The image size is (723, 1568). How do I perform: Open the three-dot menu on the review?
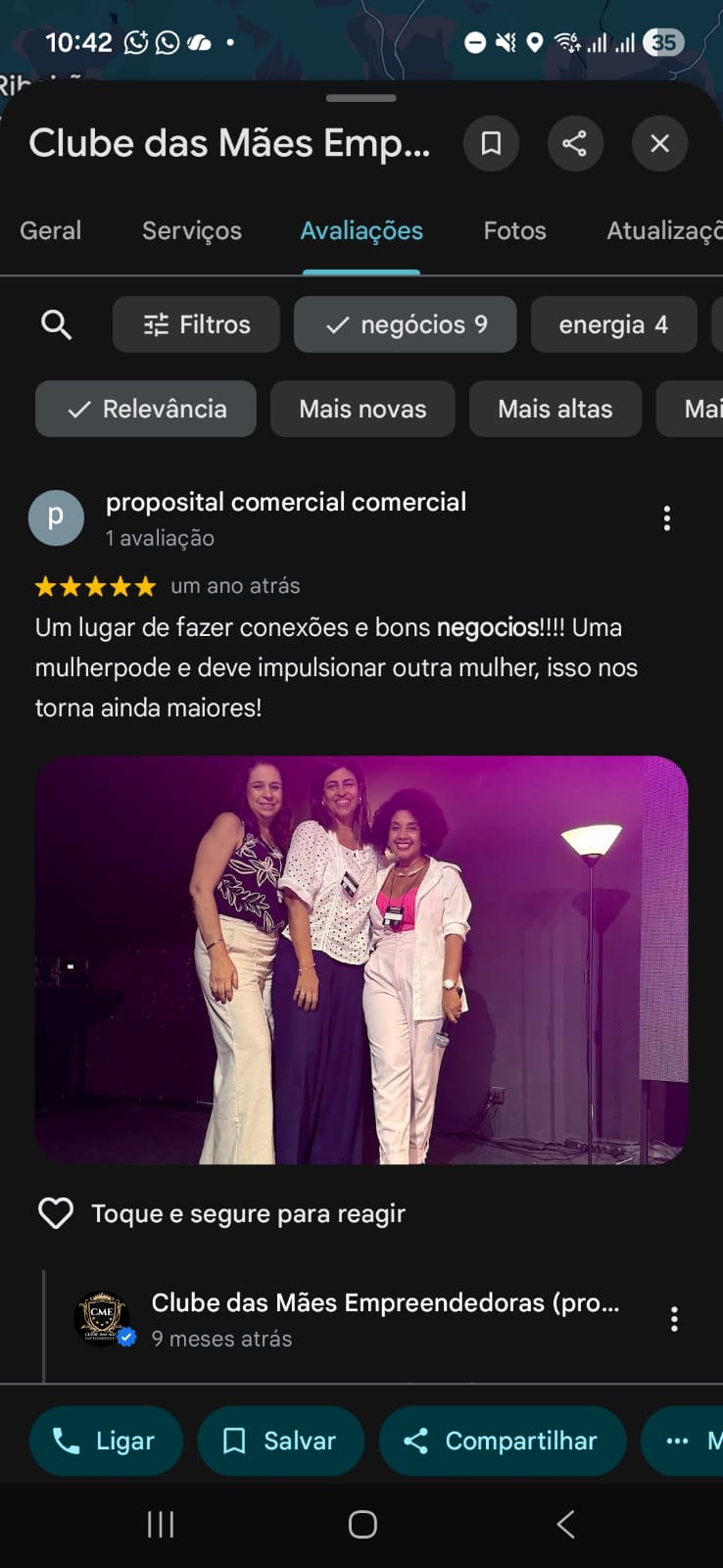667,517
